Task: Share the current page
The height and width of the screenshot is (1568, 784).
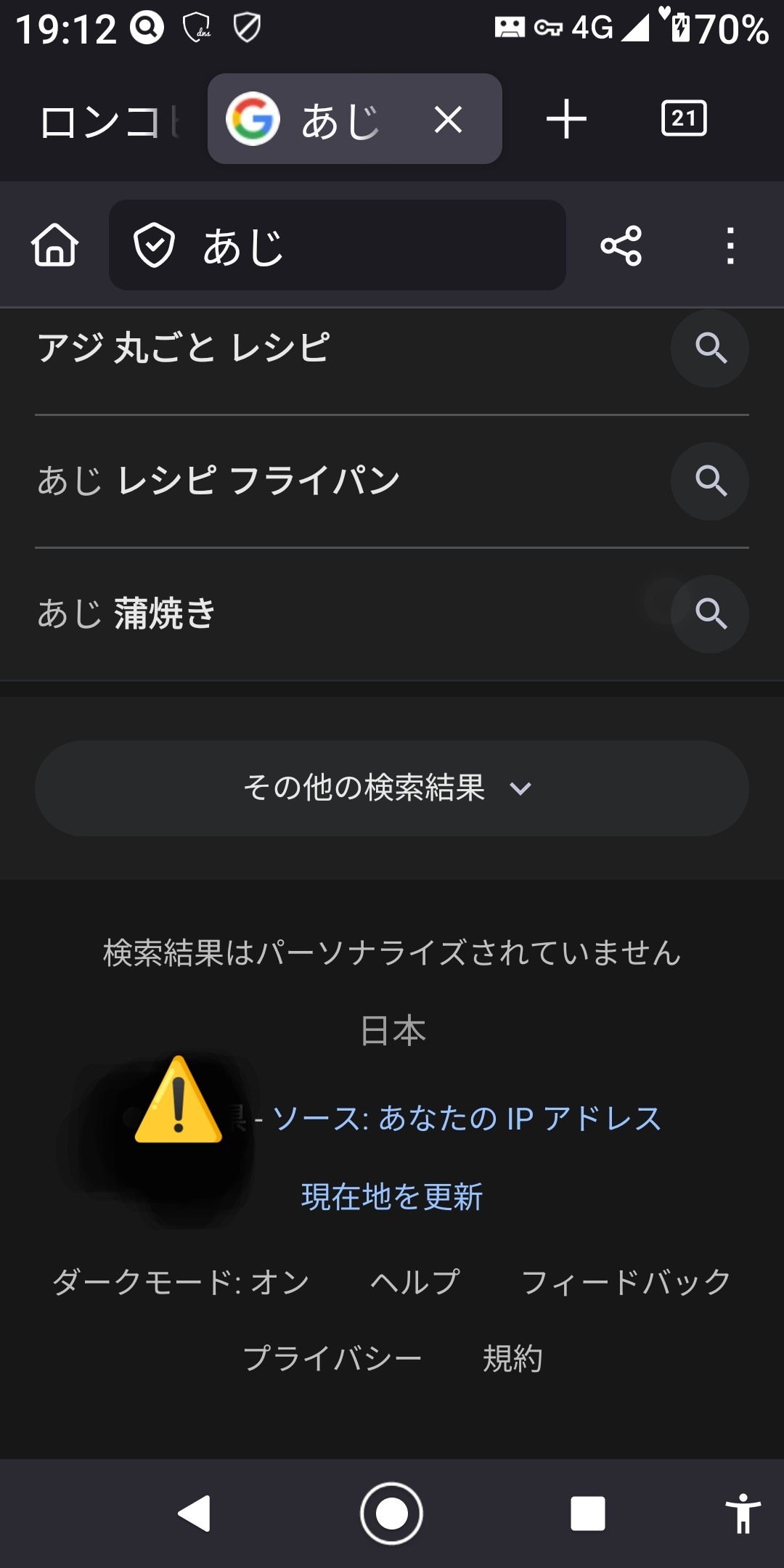Action: point(621,245)
